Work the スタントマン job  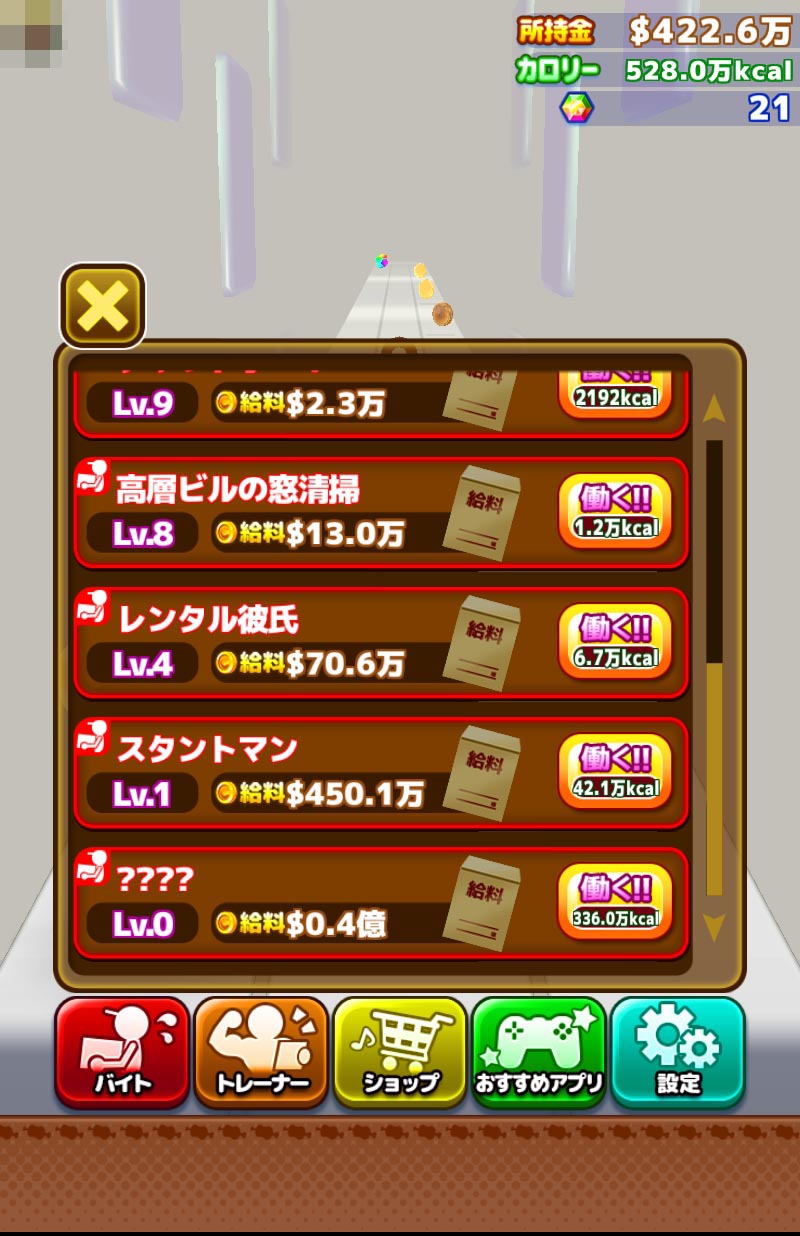pos(615,771)
